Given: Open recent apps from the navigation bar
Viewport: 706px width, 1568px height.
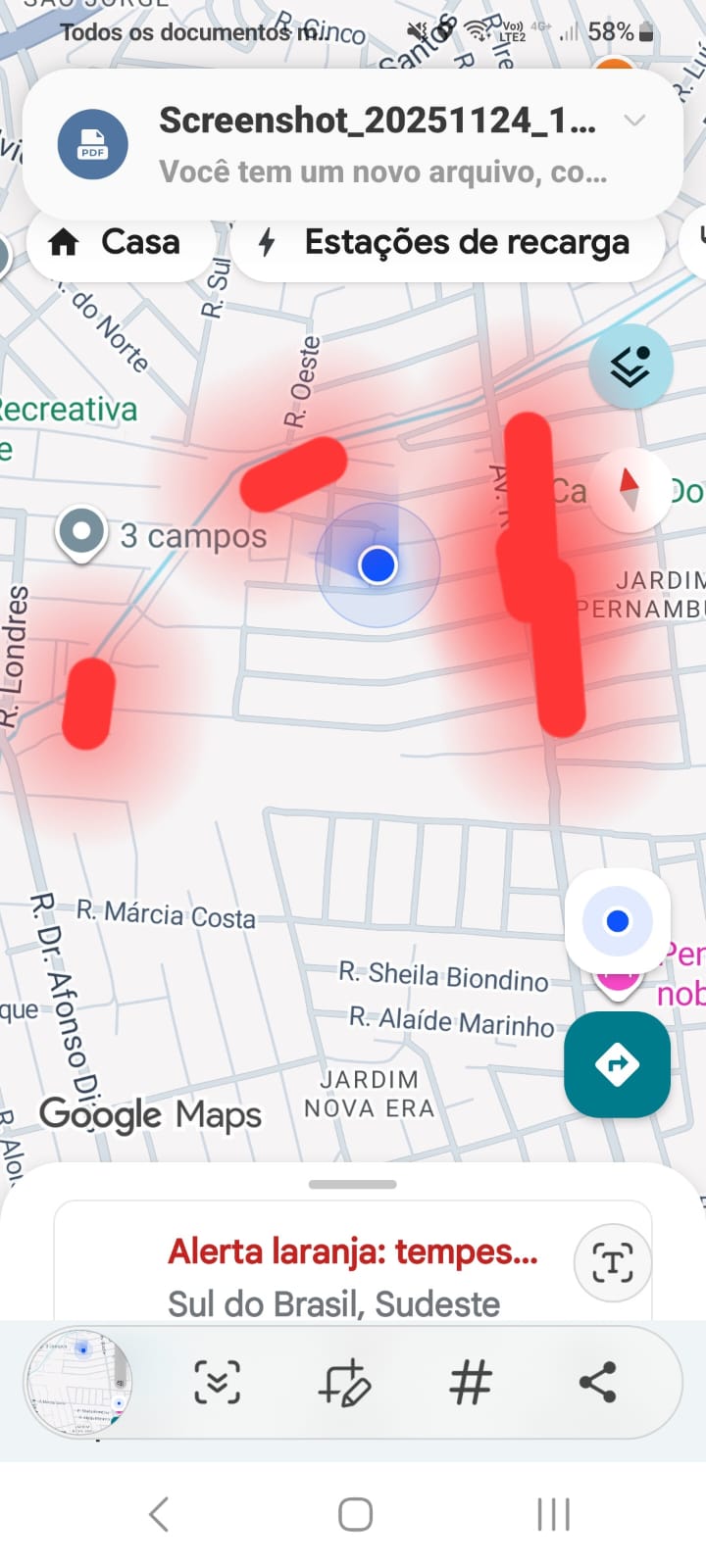Looking at the screenshot, I should 553,1514.
